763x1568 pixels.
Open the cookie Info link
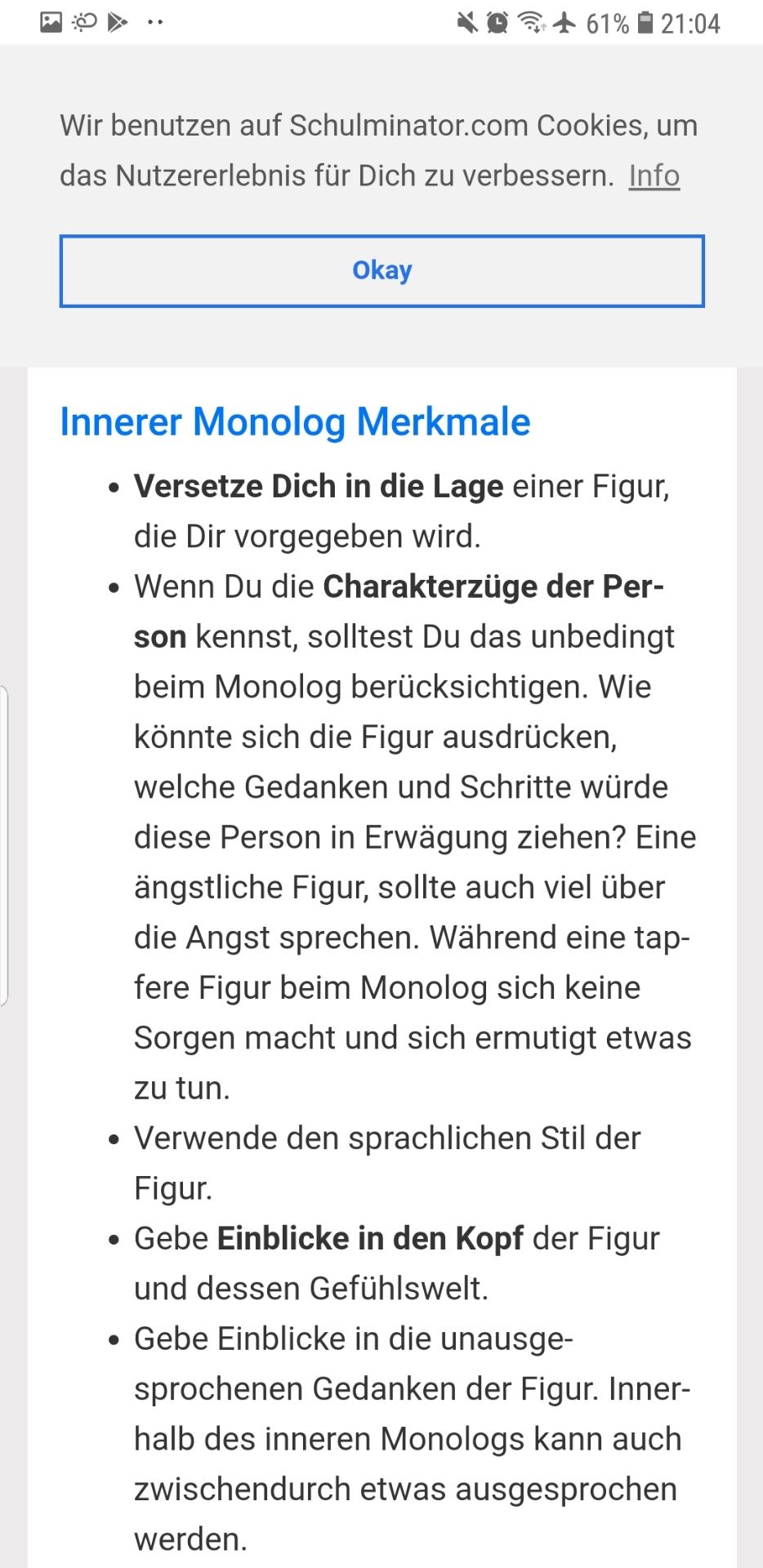[654, 176]
